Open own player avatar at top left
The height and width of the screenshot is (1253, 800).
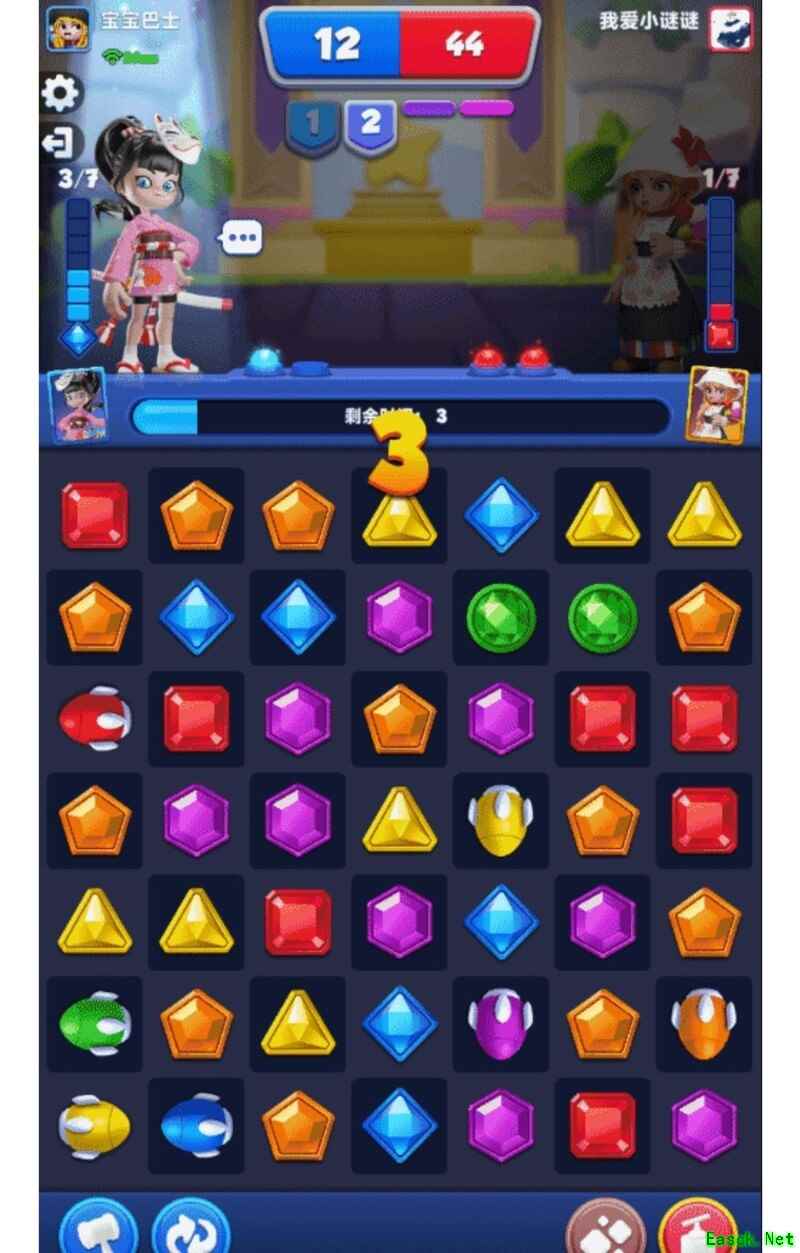tap(67, 28)
